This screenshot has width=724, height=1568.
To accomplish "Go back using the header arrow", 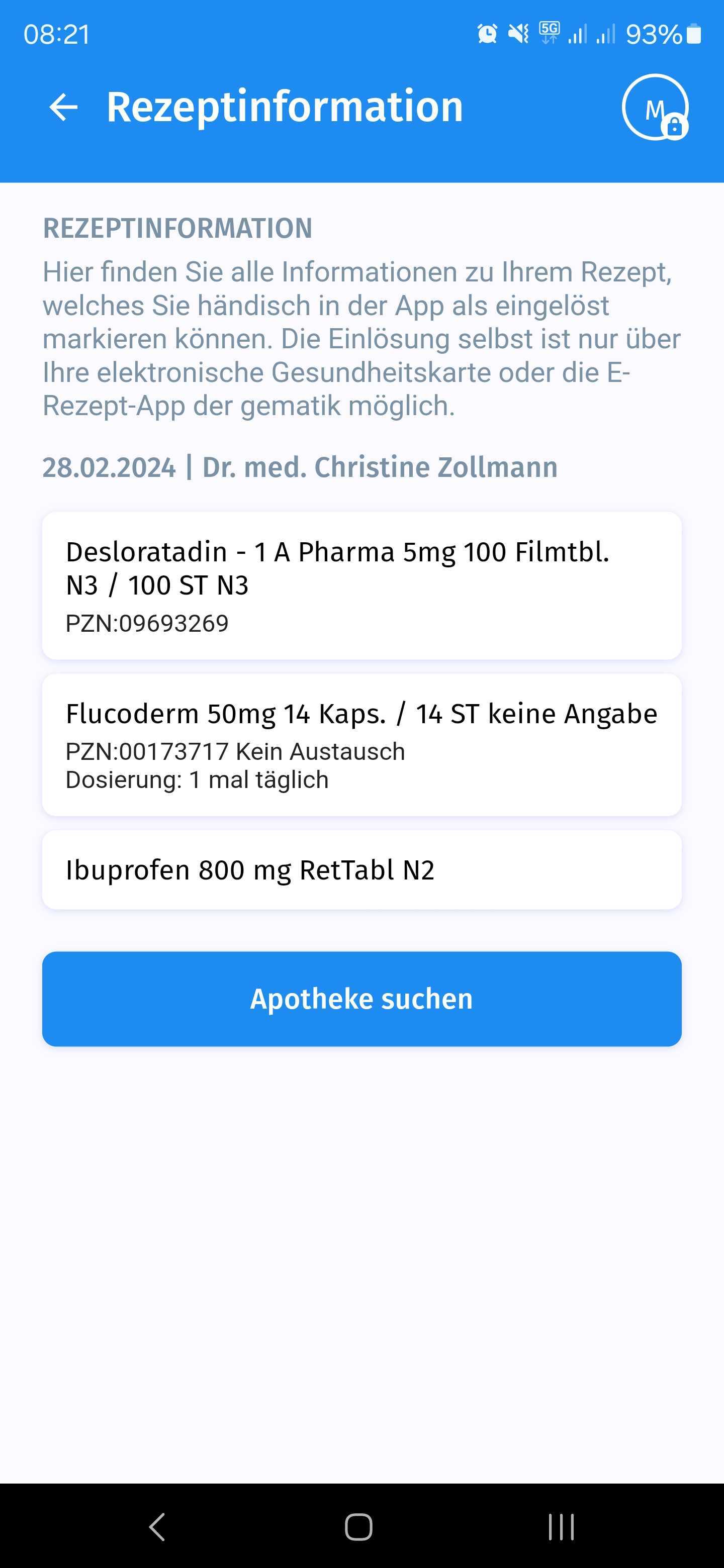I will point(63,107).
